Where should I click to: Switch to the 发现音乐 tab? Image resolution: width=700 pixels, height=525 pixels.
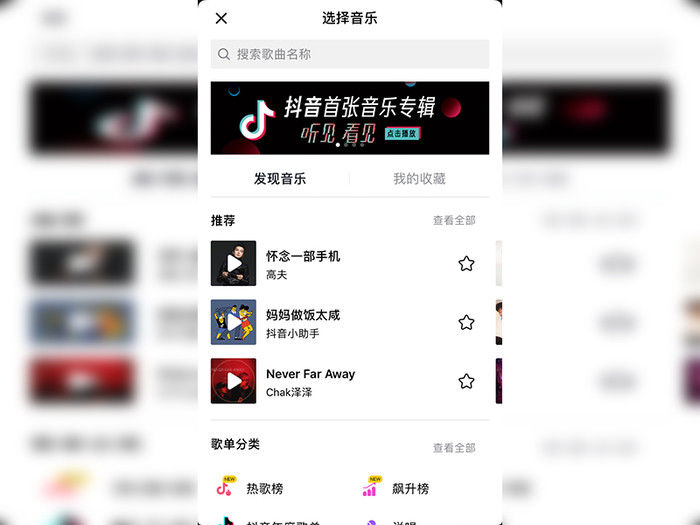click(280, 179)
